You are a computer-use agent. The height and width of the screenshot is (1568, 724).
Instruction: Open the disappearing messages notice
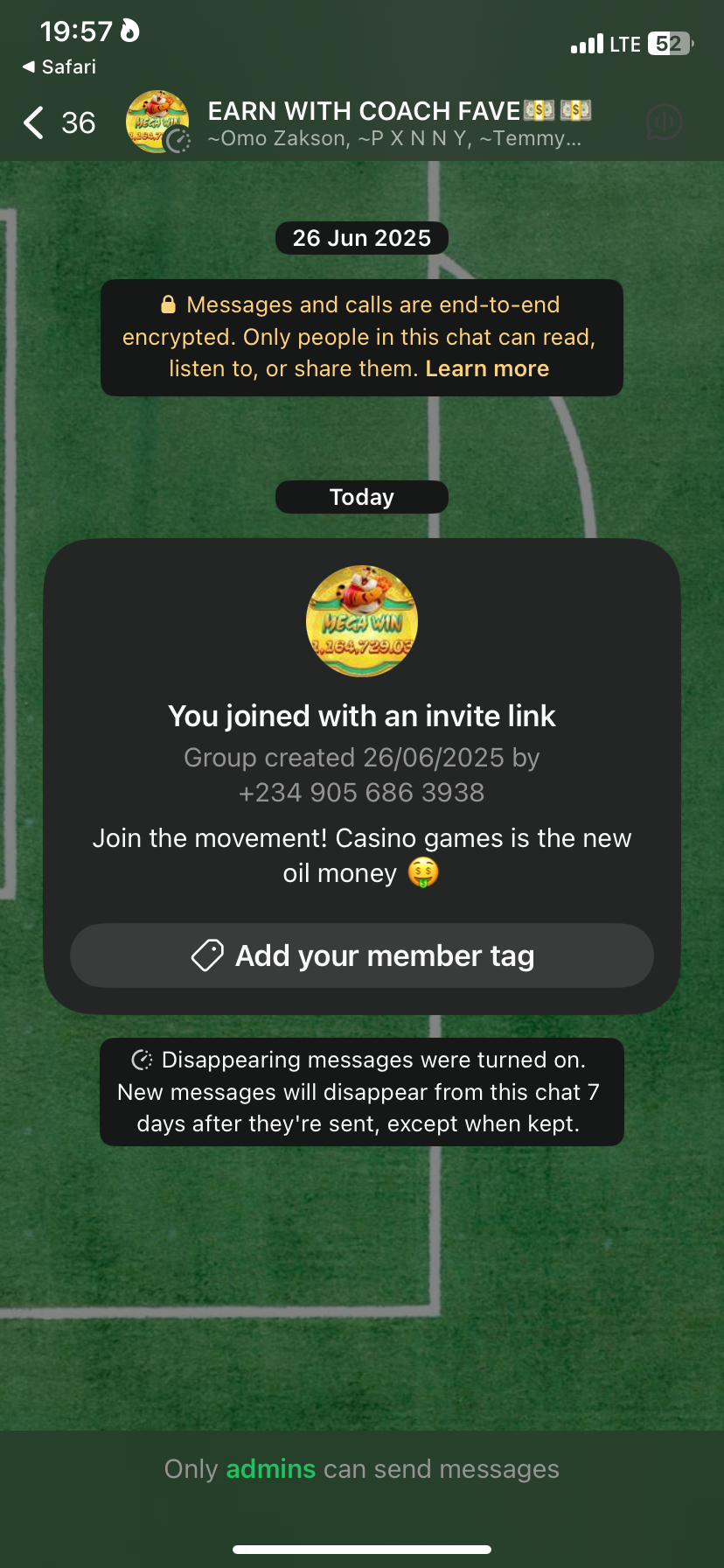tap(362, 1091)
